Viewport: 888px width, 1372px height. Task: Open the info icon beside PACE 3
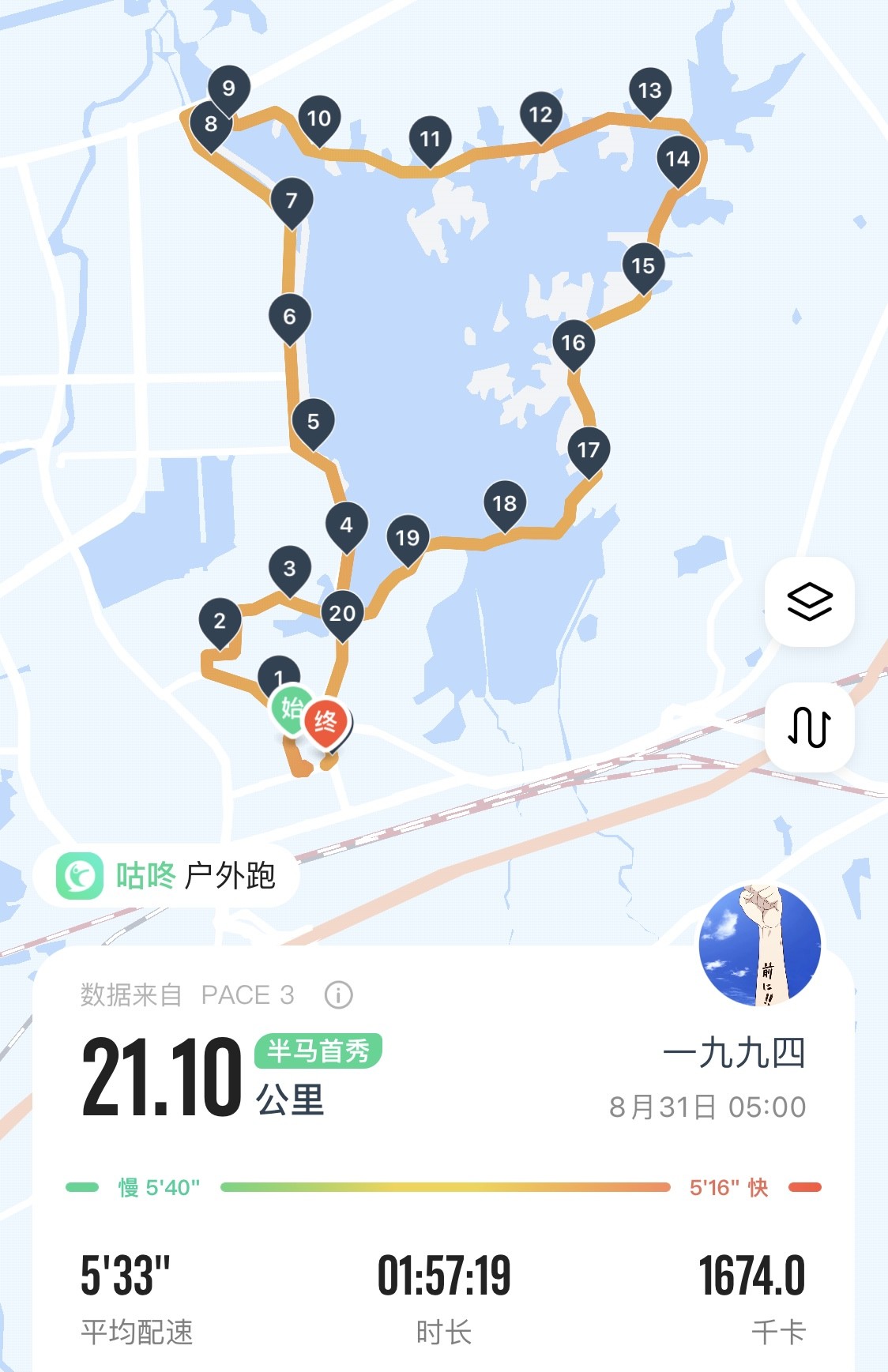coord(339,994)
